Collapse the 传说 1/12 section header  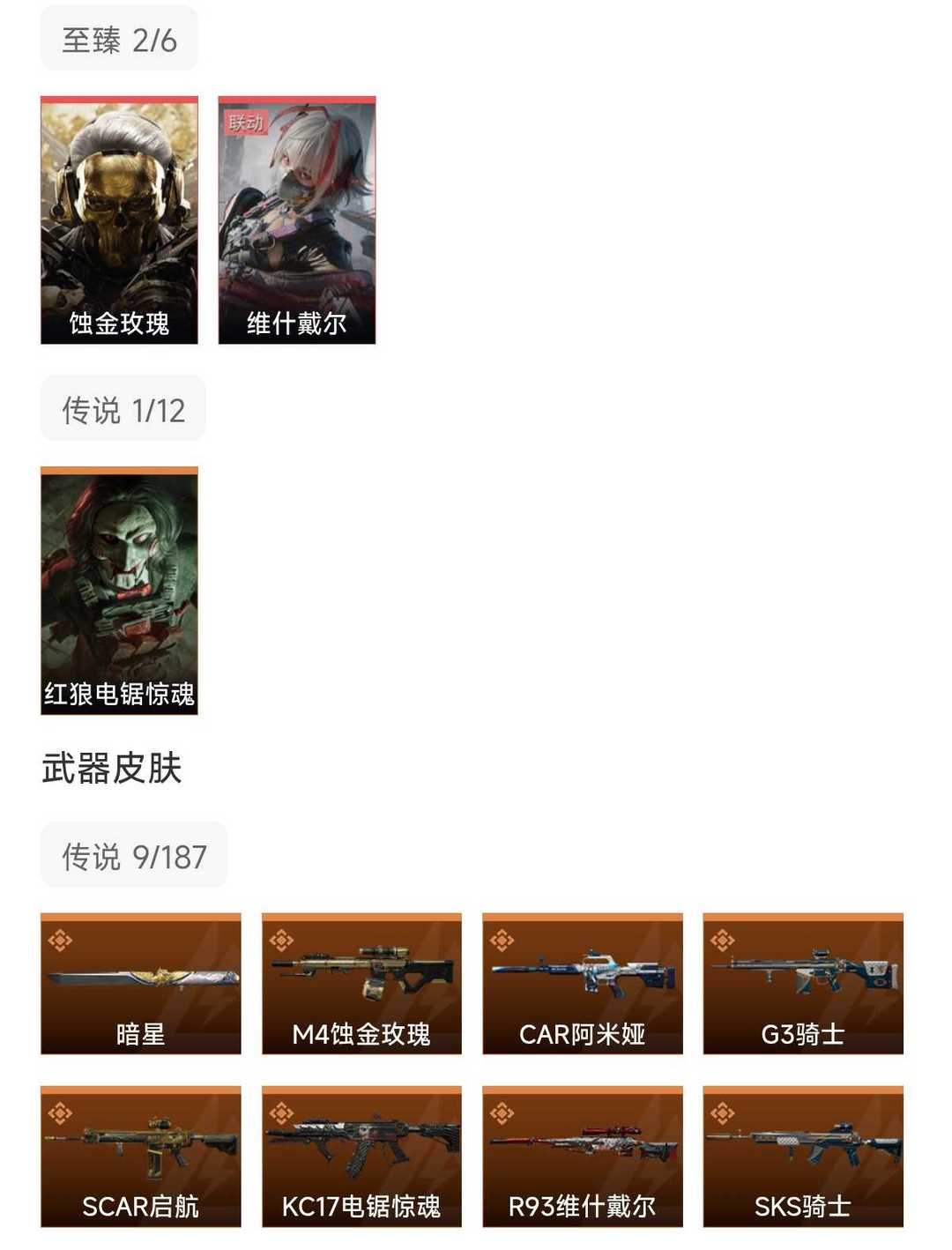pyautogui.click(x=122, y=407)
